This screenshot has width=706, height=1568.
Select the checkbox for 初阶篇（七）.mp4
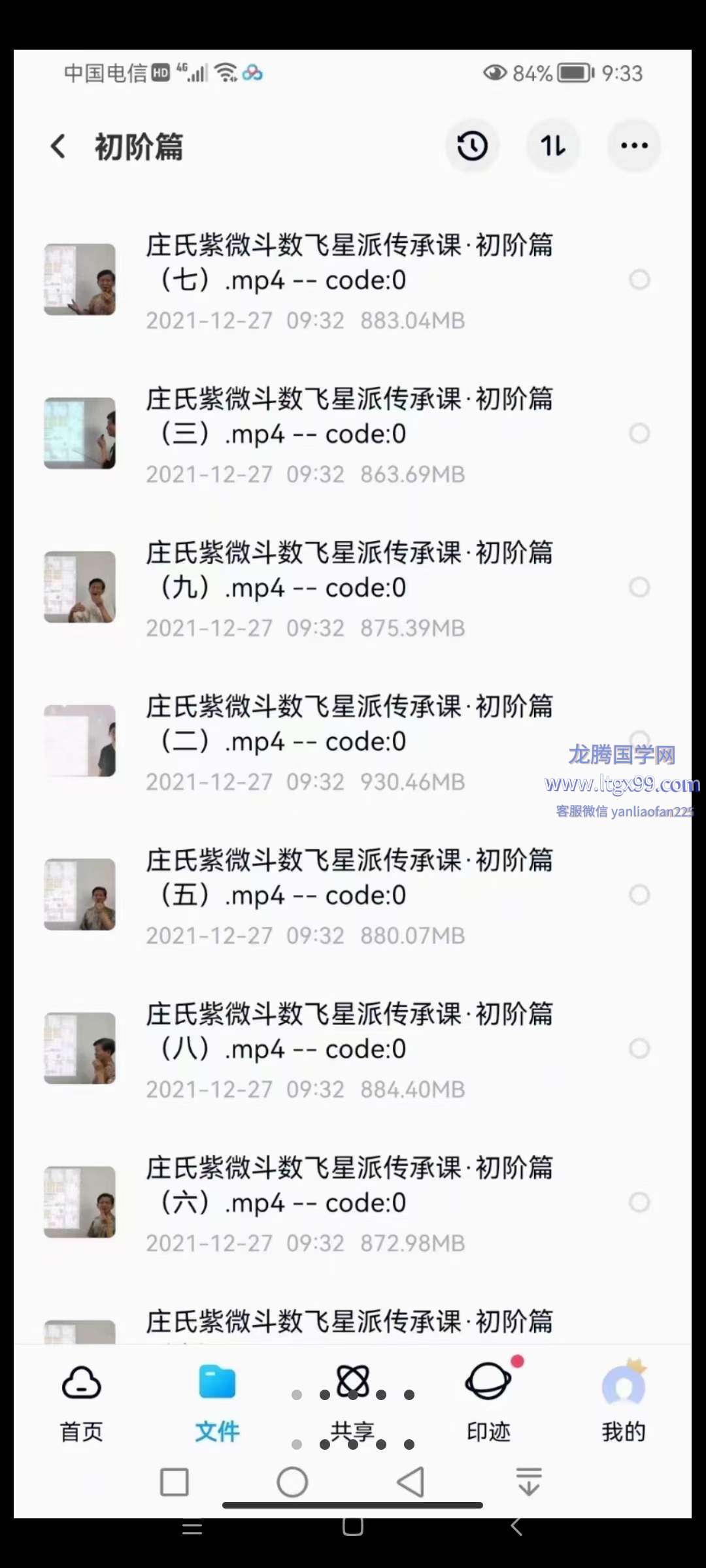[x=639, y=280]
